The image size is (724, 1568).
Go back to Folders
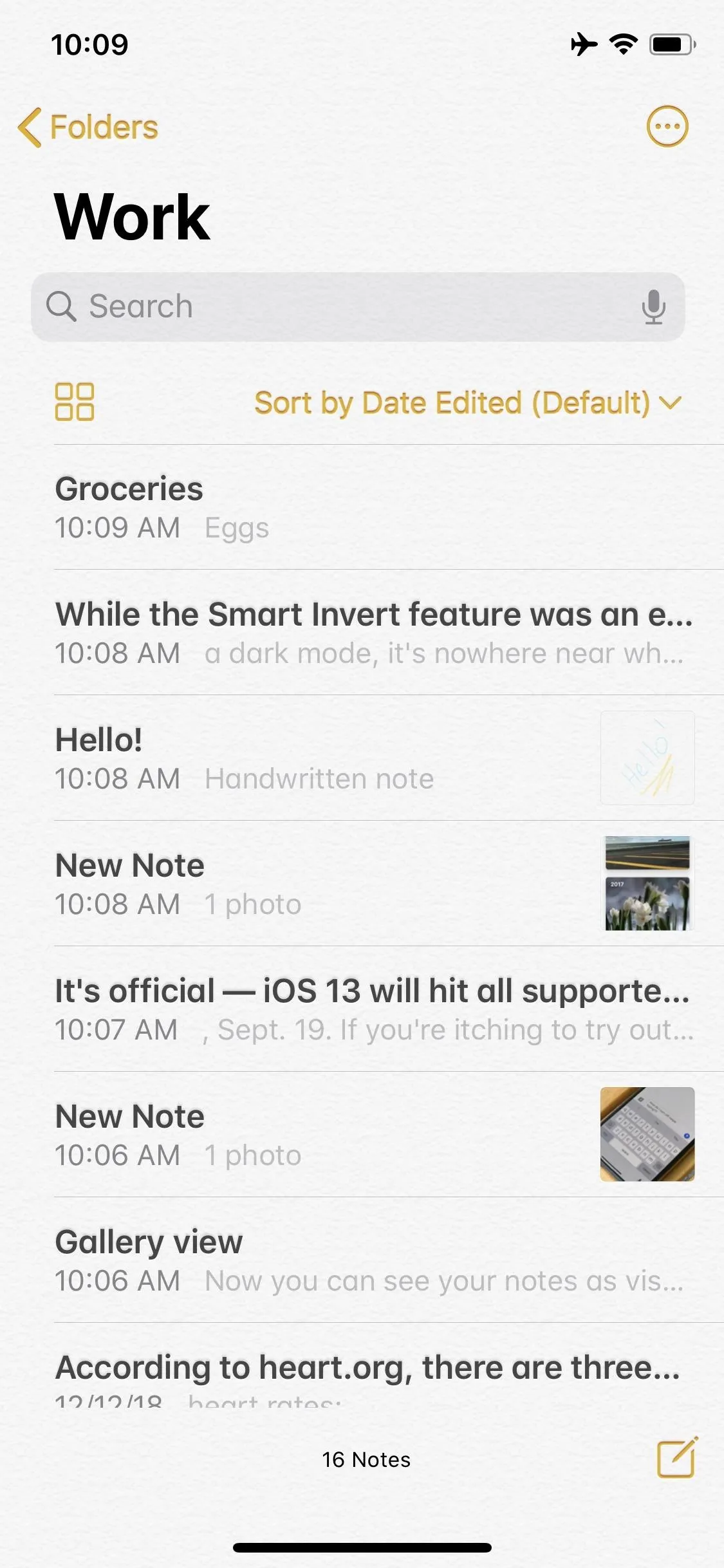pyautogui.click(x=88, y=127)
